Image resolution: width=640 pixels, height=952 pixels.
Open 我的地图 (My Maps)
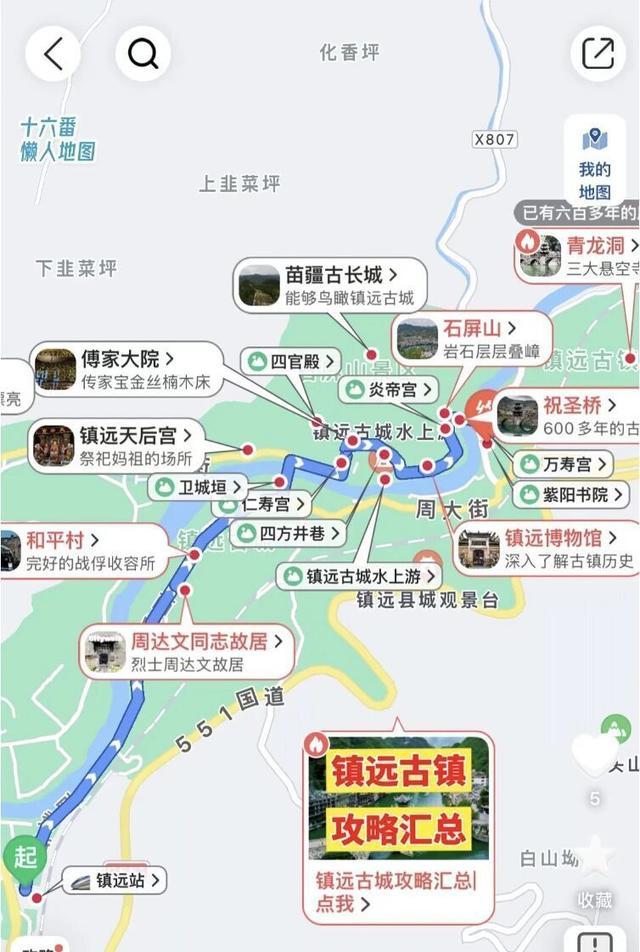click(x=594, y=162)
